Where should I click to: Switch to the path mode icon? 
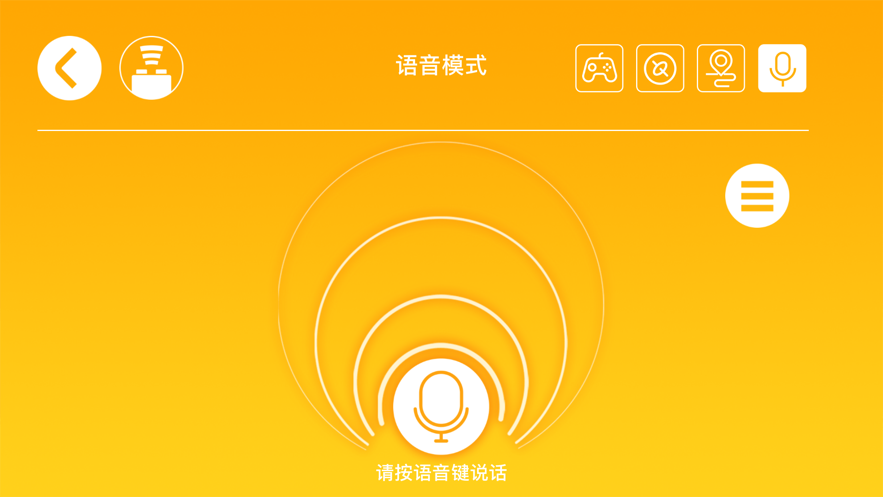click(x=721, y=69)
